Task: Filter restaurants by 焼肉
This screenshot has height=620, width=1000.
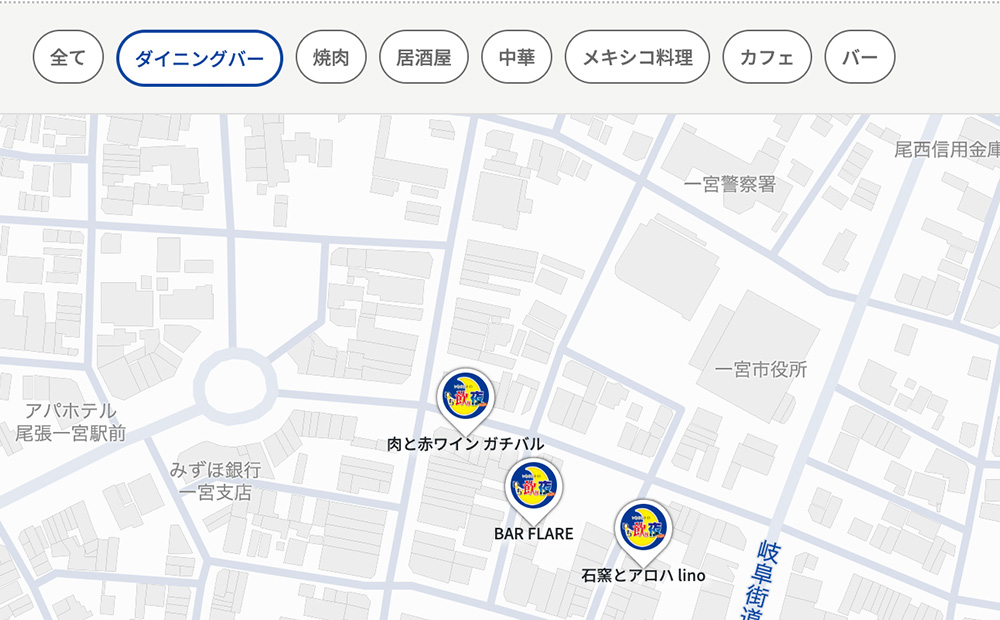Action: [331, 58]
